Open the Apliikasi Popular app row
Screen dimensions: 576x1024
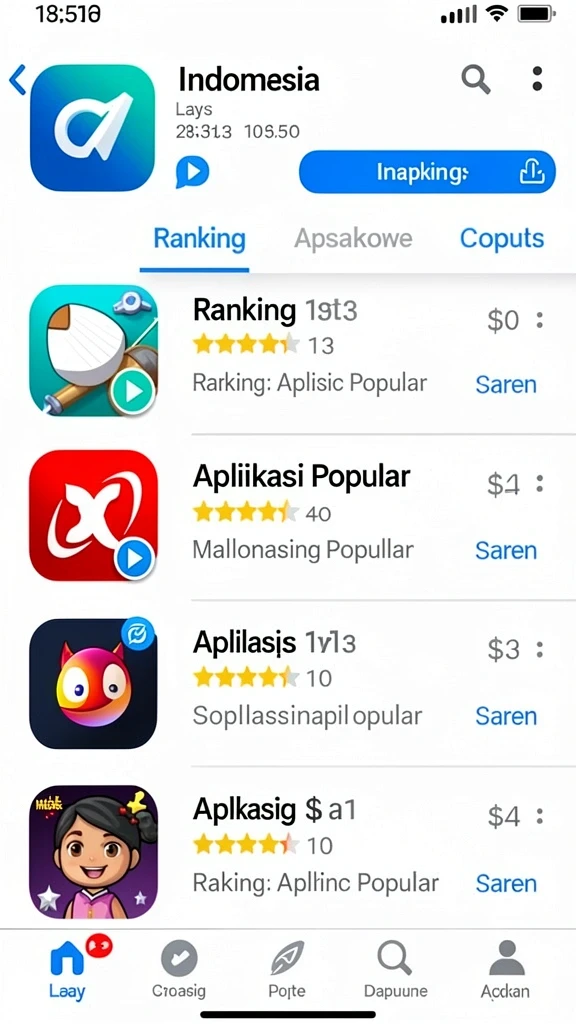288,516
